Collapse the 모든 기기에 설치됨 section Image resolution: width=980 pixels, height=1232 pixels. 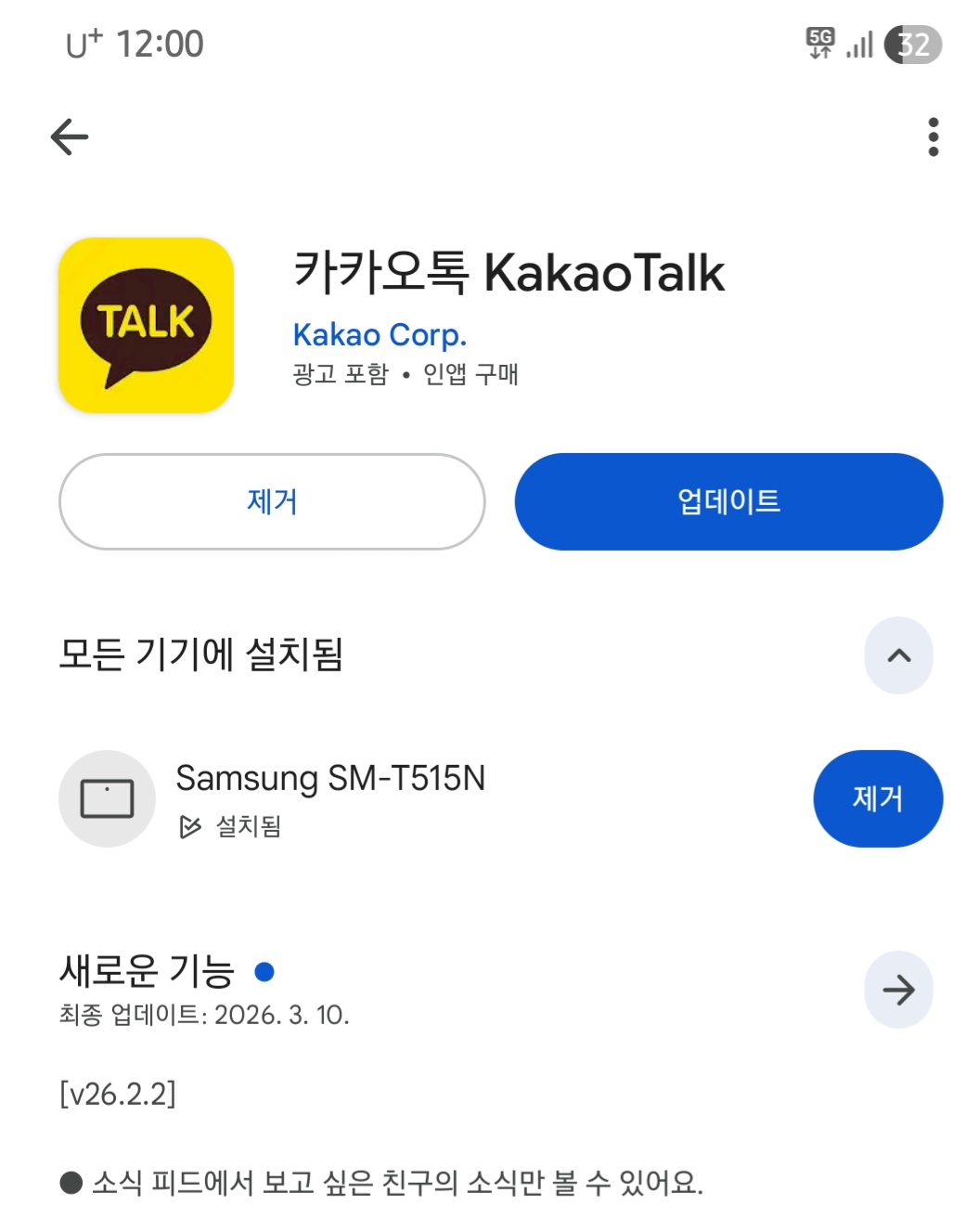(898, 655)
